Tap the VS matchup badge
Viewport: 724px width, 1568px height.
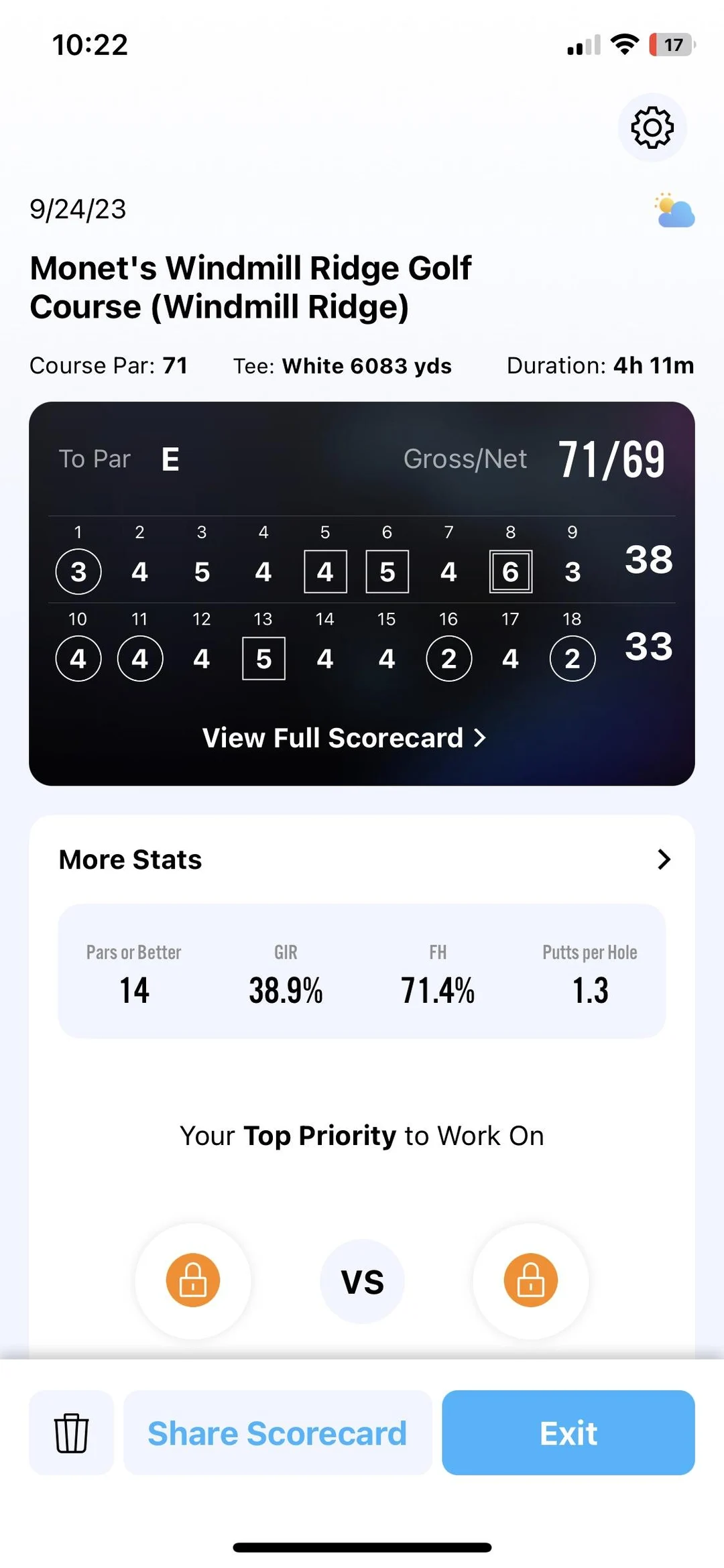pyautogui.click(x=362, y=1280)
